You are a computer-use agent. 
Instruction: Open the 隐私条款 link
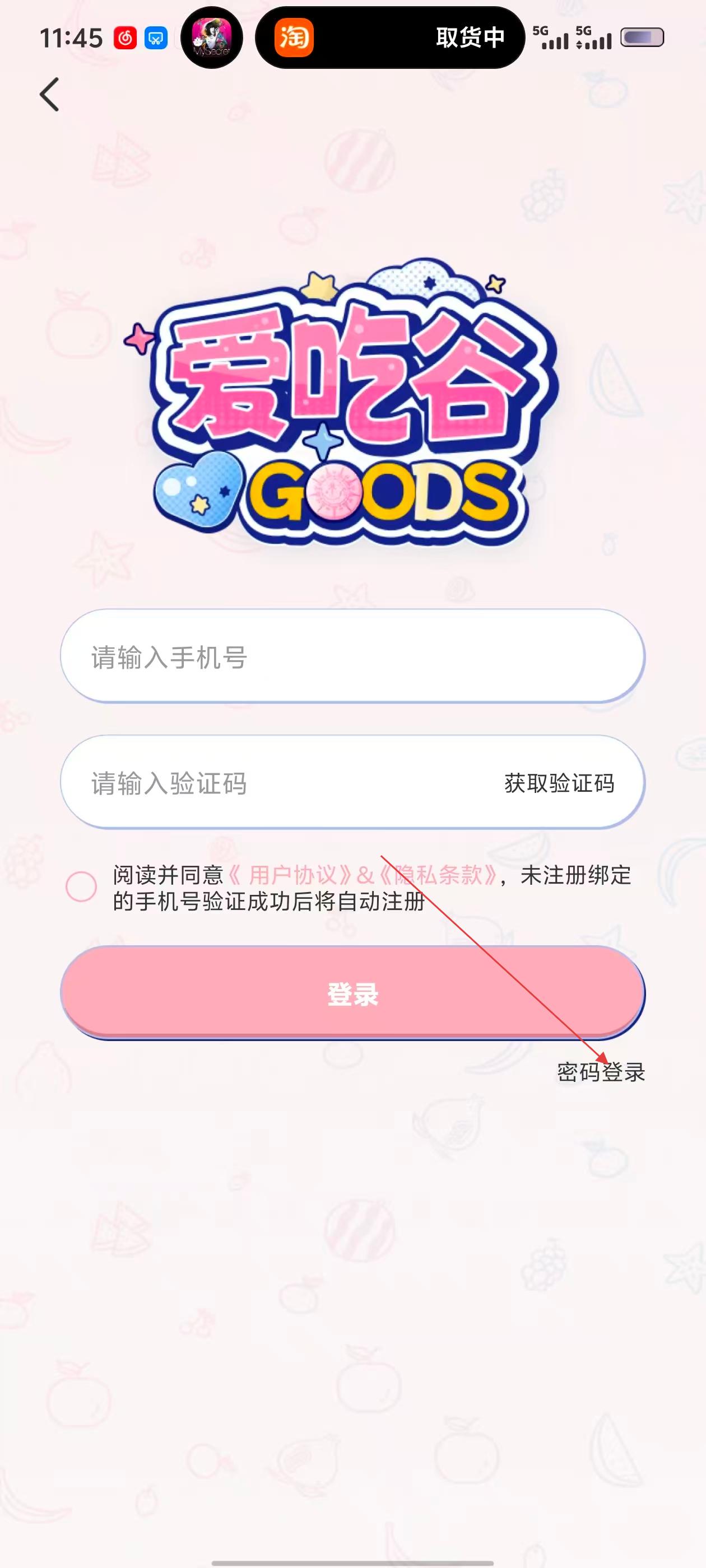[x=439, y=875]
